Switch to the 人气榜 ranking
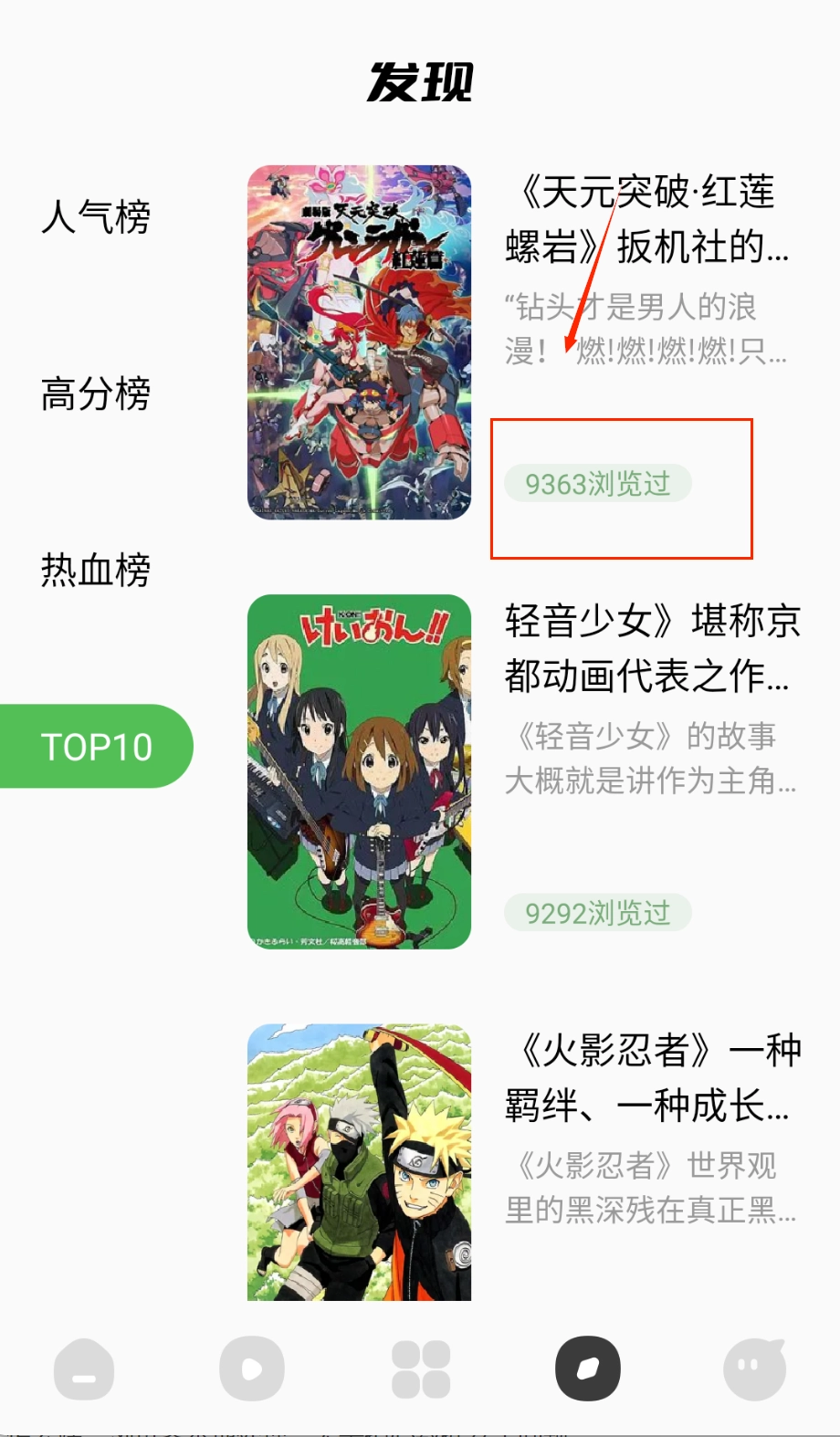Viewport: 840px width, 1437px height. tap(96, 217)
